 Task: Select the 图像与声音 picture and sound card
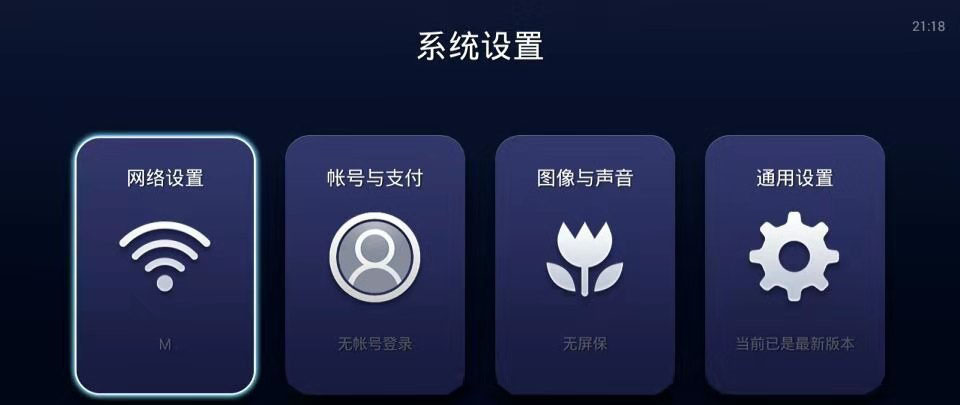[x=585, y=264]
